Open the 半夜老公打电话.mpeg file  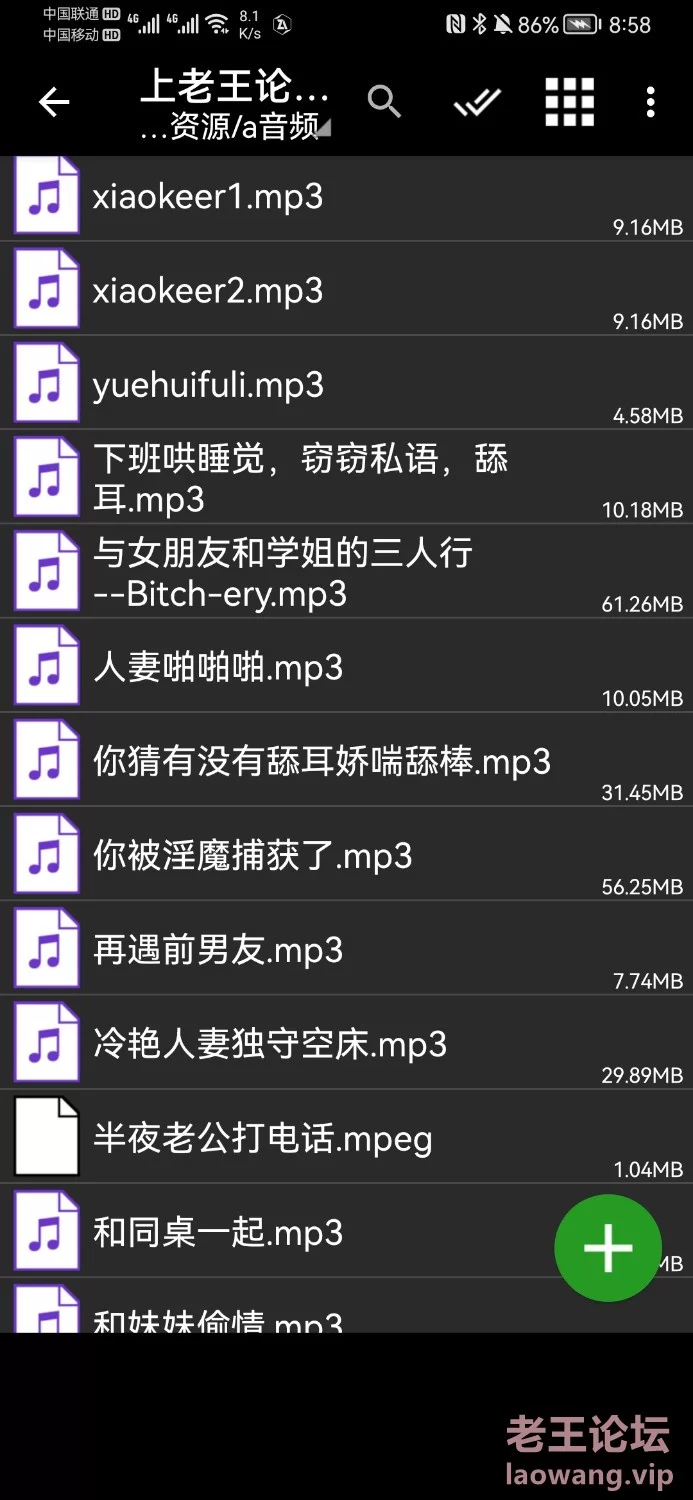[346, 1137]
